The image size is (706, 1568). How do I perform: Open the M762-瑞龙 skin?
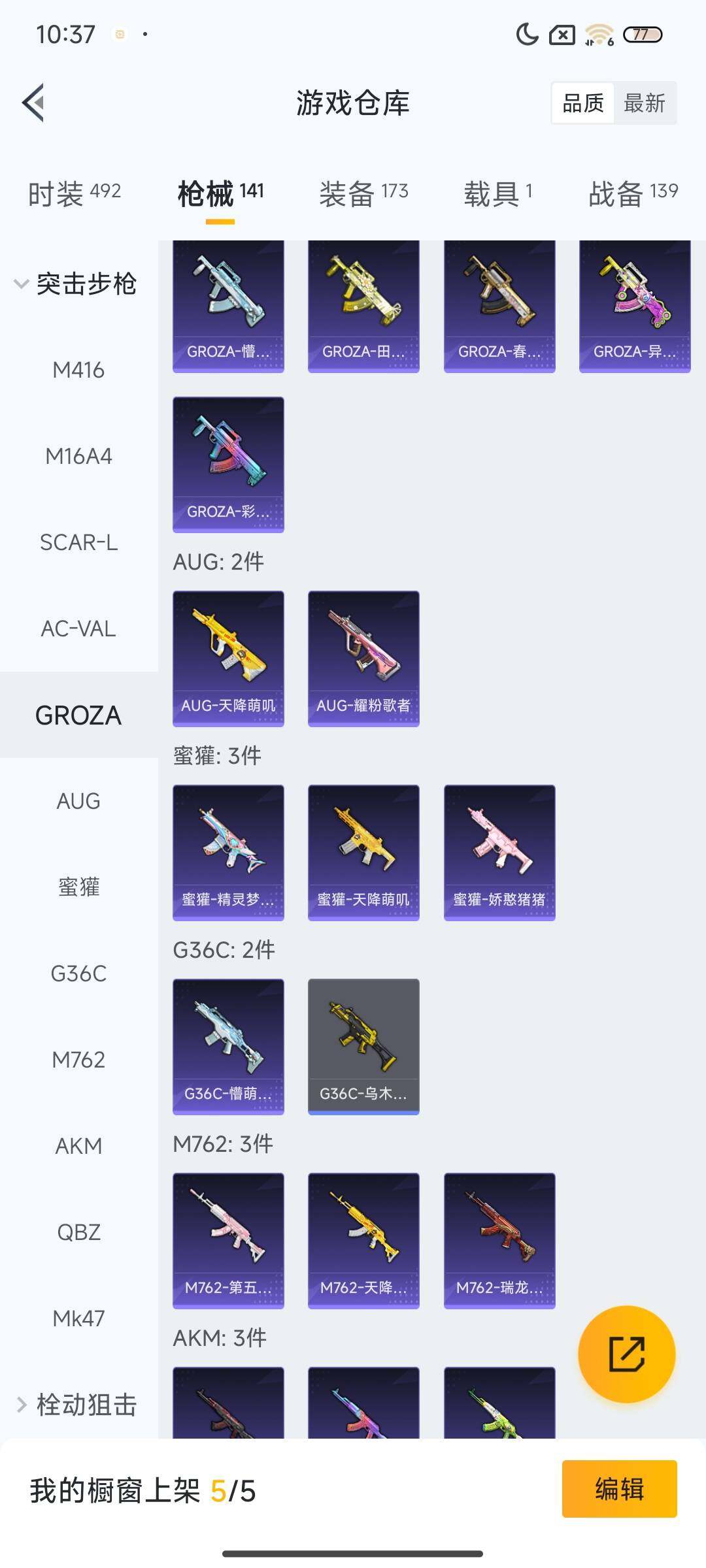pyautogui.click(x=499, y=1240)
